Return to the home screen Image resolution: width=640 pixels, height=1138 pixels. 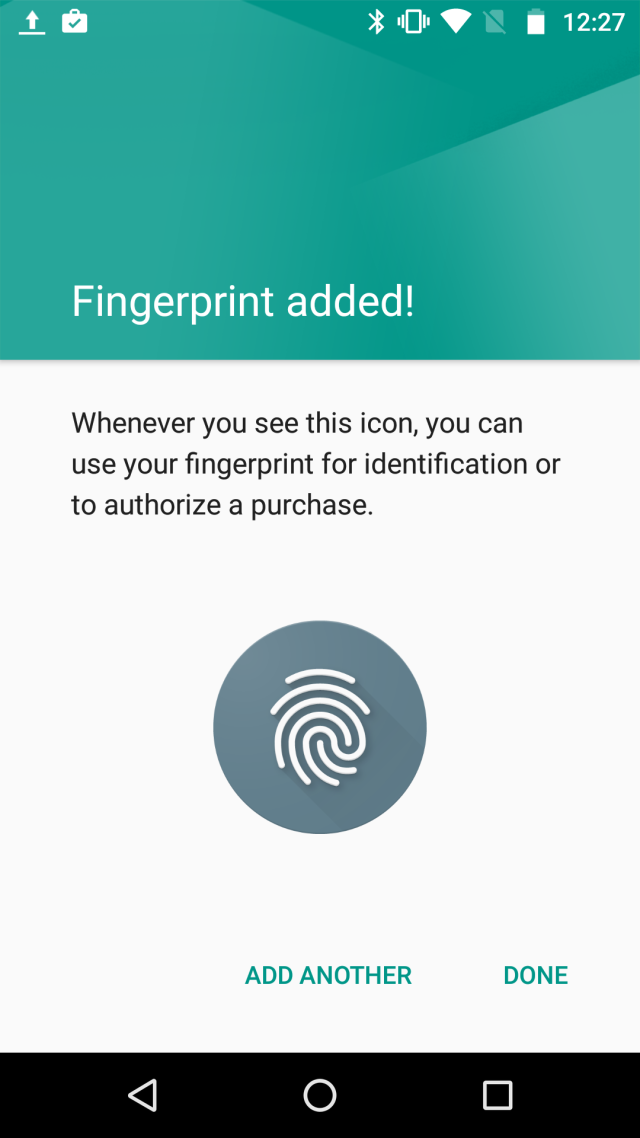(x=320, y=1095)
